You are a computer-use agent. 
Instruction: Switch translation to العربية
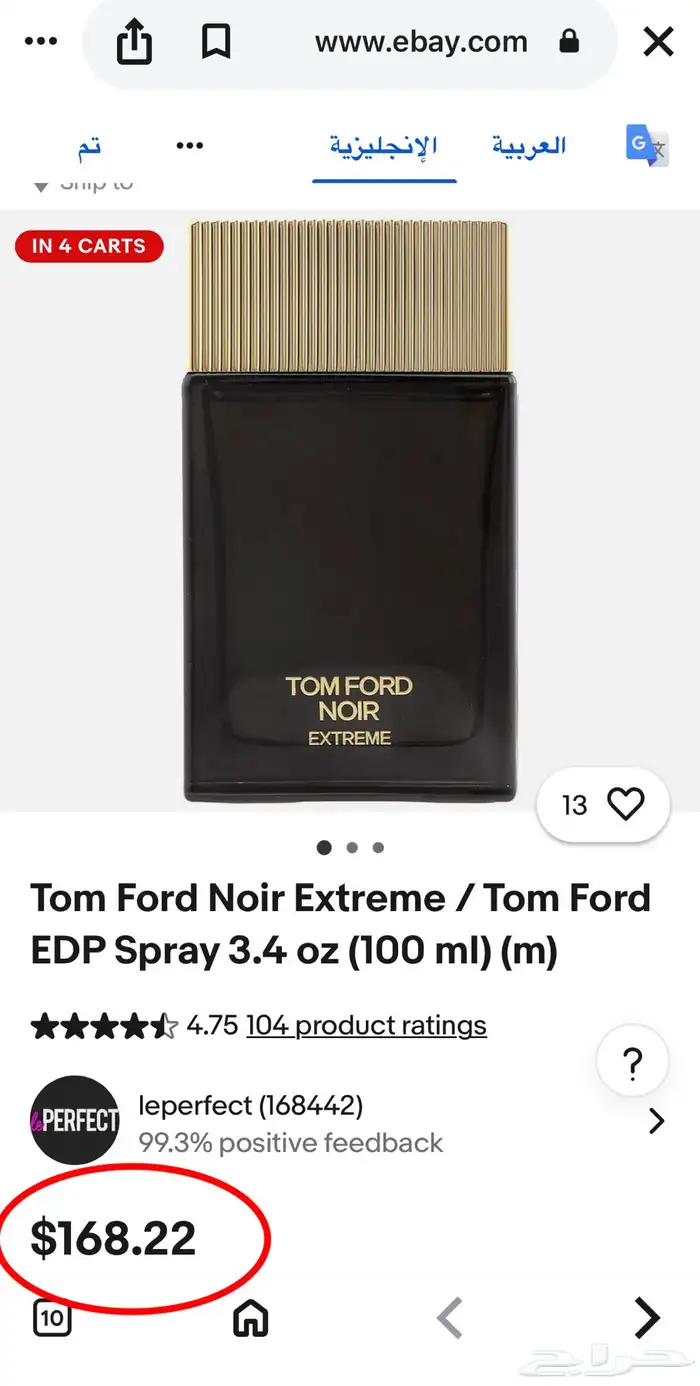pyautogui.click(x=529, y=146)
